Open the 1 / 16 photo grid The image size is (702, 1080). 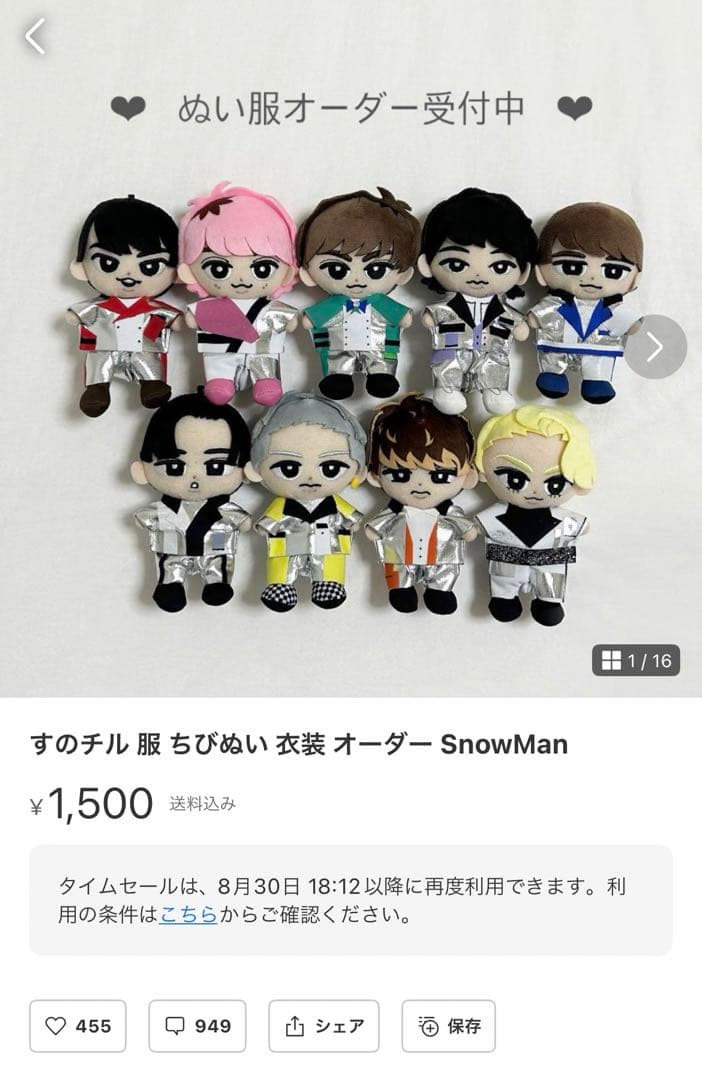pyautogui.click(x=636, y=660)
